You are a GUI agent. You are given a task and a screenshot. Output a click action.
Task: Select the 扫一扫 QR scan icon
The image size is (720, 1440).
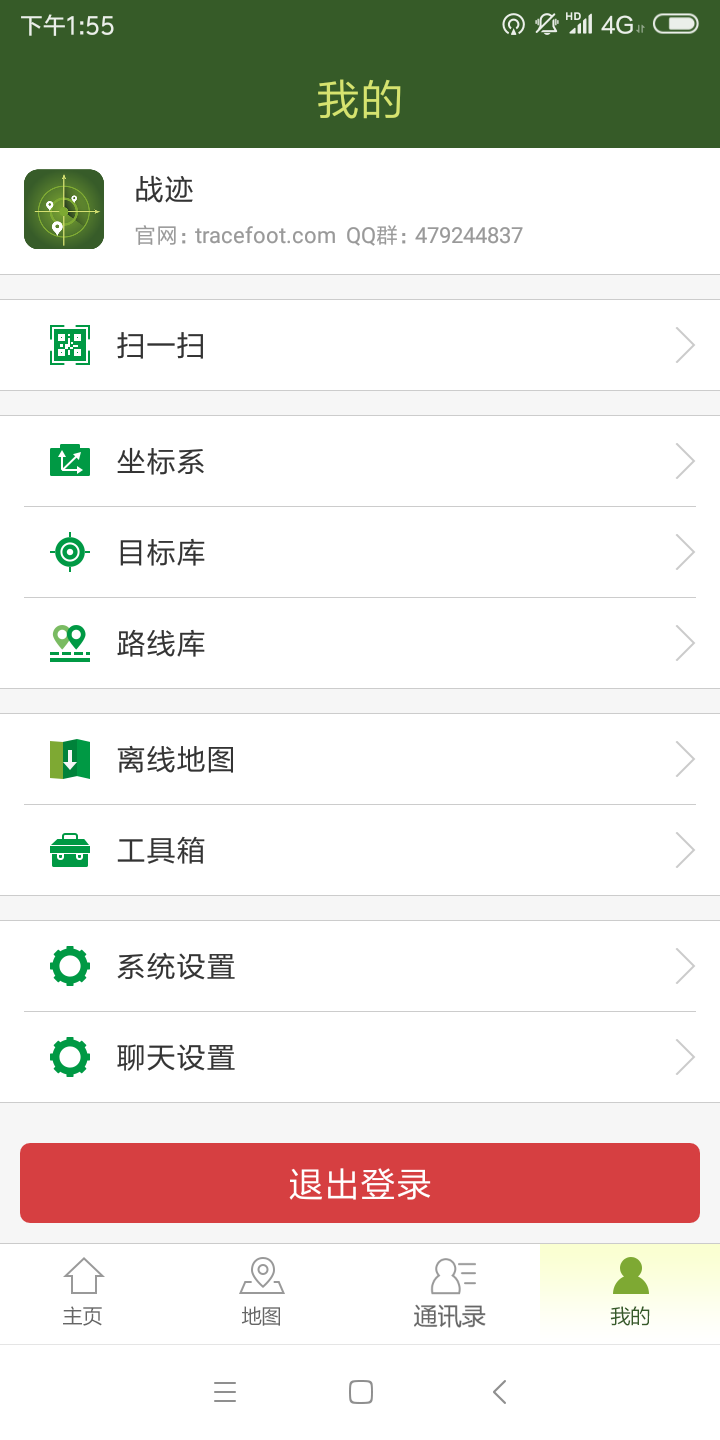click(x=69, y=344)
